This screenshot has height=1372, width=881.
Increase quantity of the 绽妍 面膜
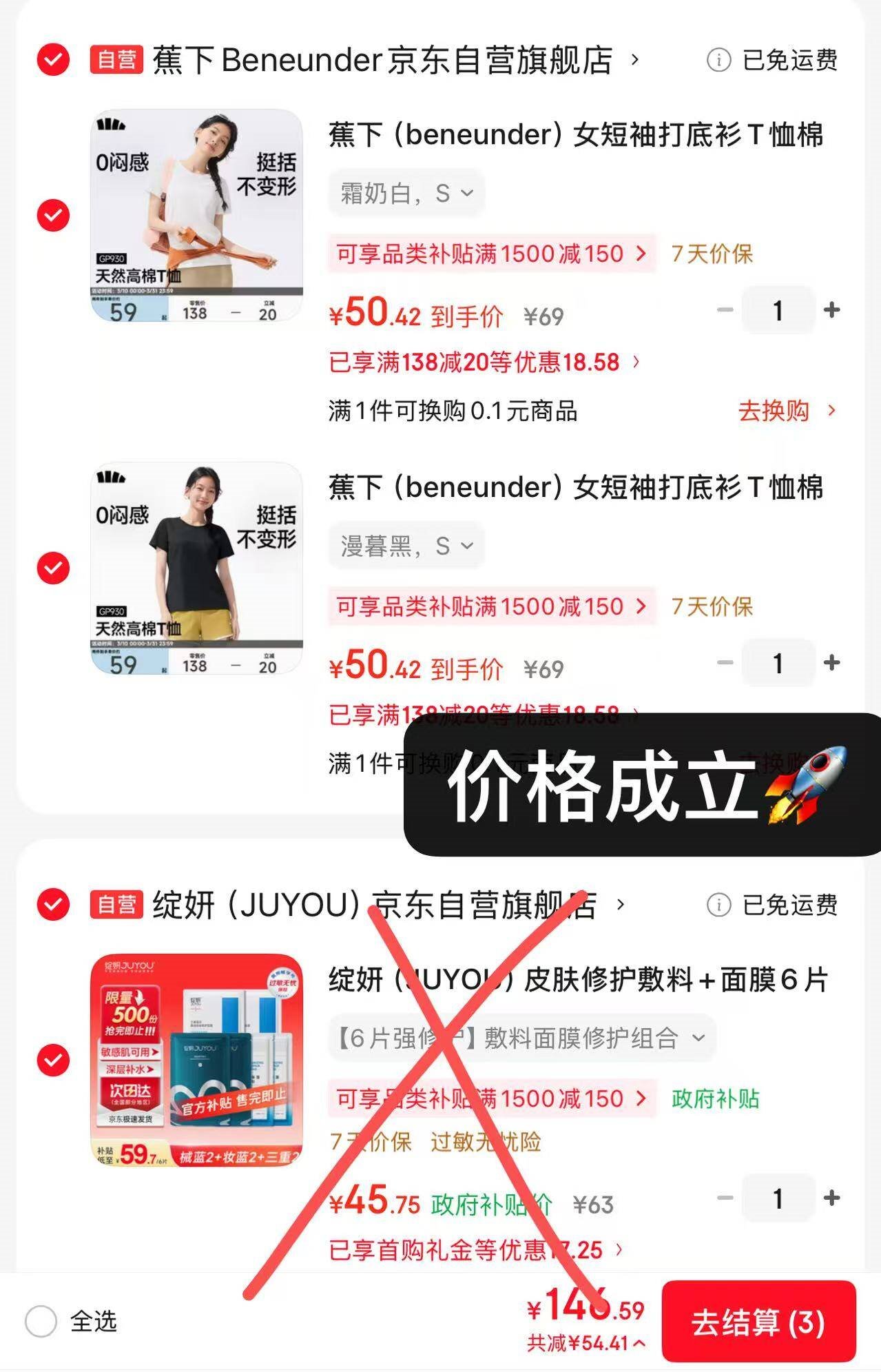[831, 1198]
